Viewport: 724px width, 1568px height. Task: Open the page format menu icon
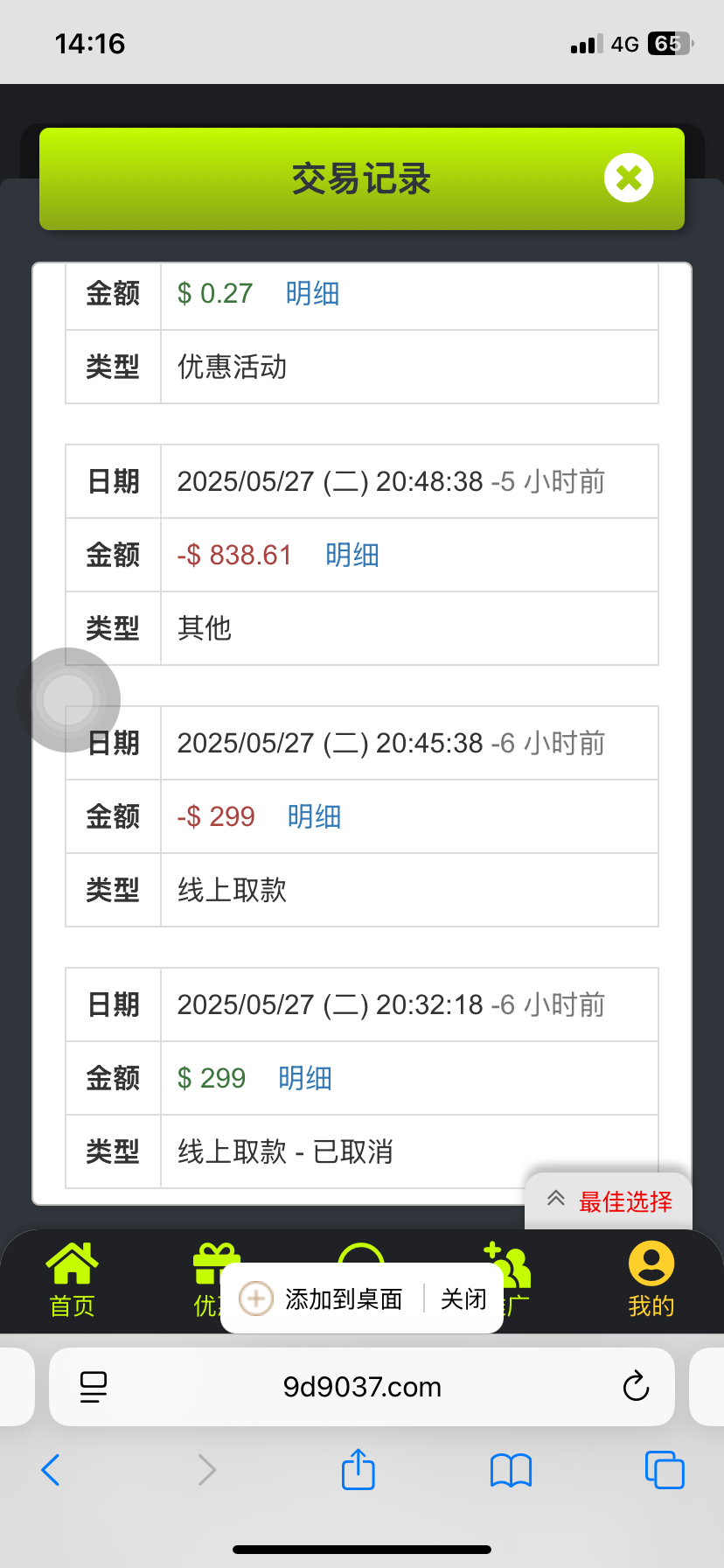(94, 1387)
